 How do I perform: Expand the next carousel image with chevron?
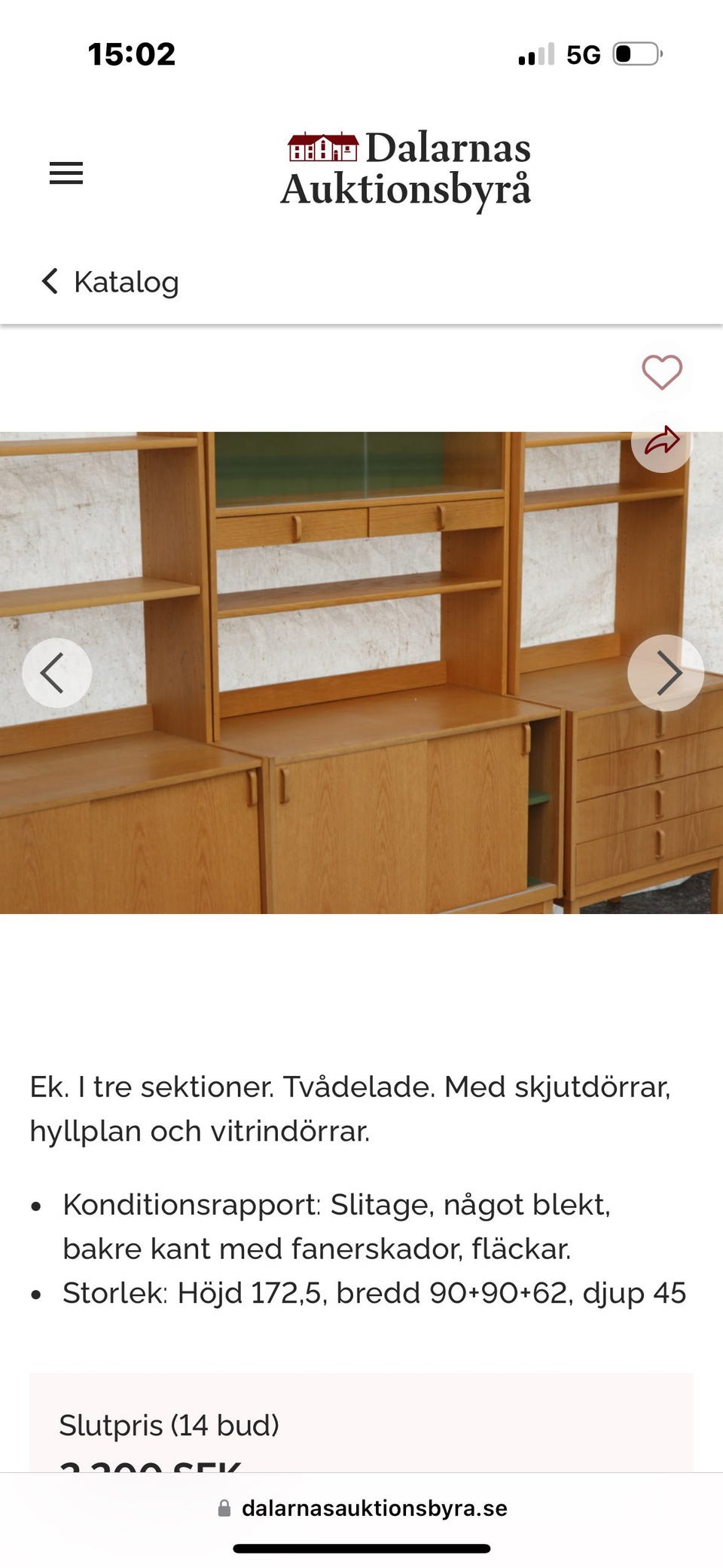click(667, 672)
